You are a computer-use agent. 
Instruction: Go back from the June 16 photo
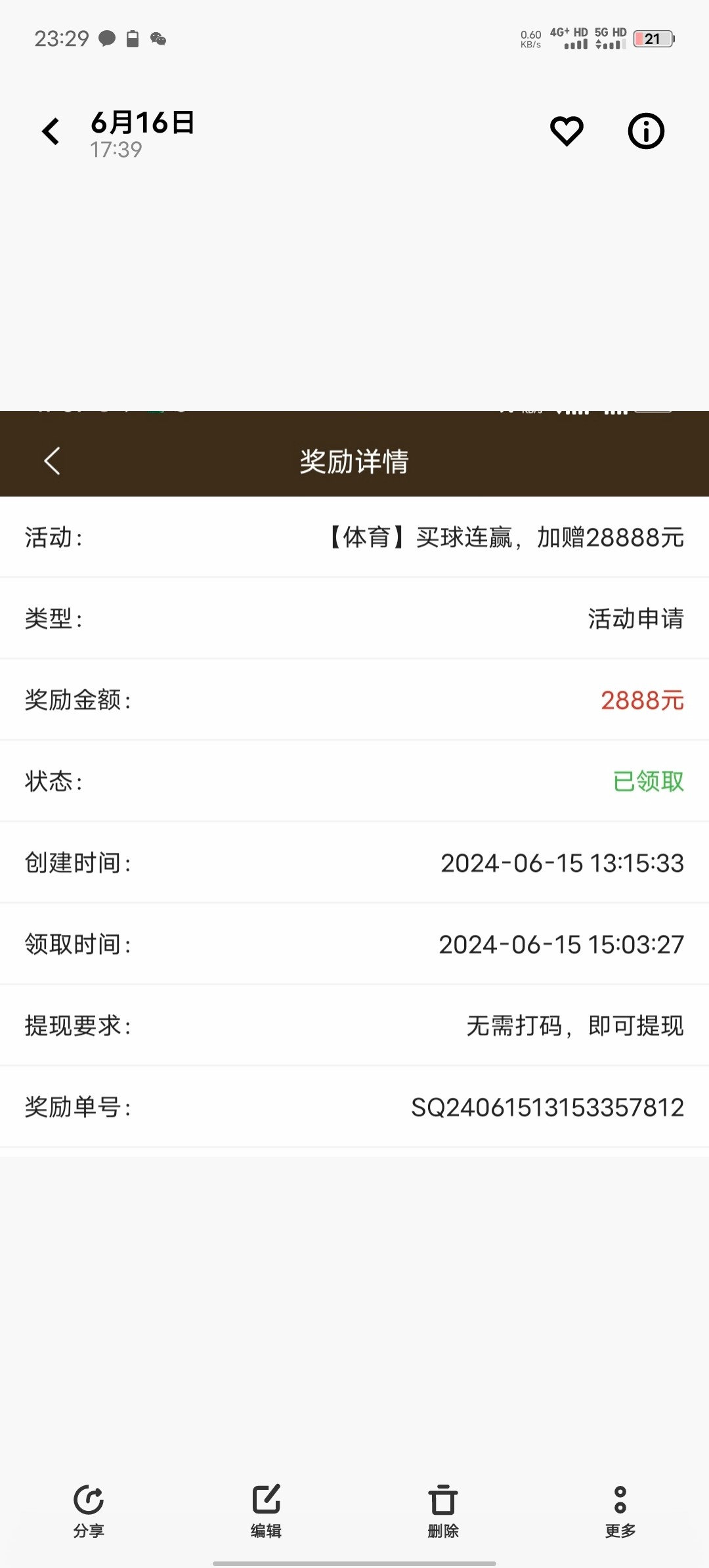[x=51, y=131]
